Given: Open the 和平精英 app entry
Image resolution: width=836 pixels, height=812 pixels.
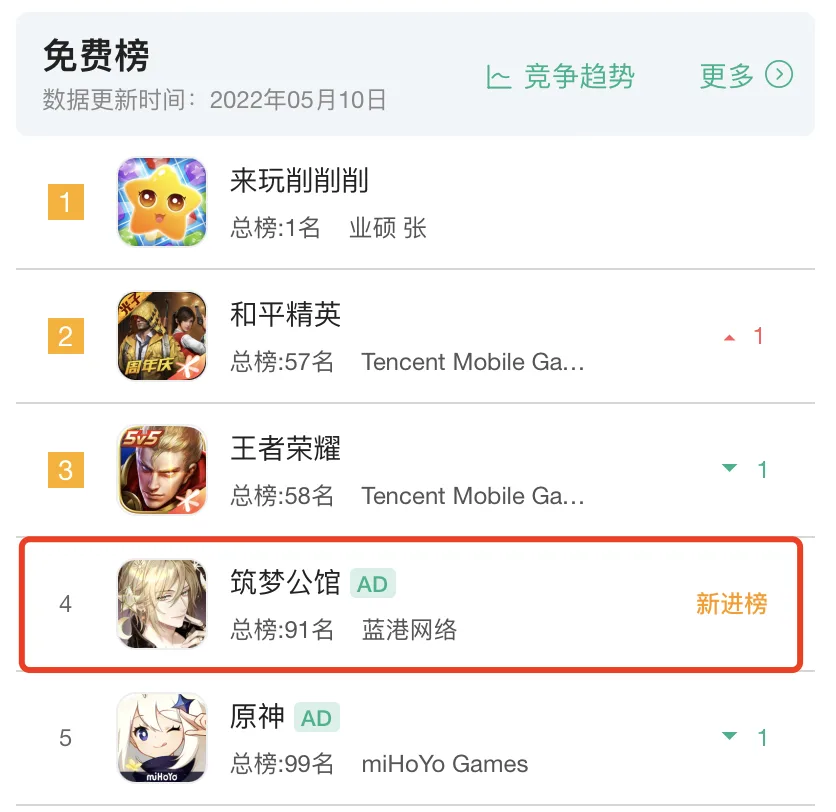Looking at the screenshot, I should click(286, 315).
